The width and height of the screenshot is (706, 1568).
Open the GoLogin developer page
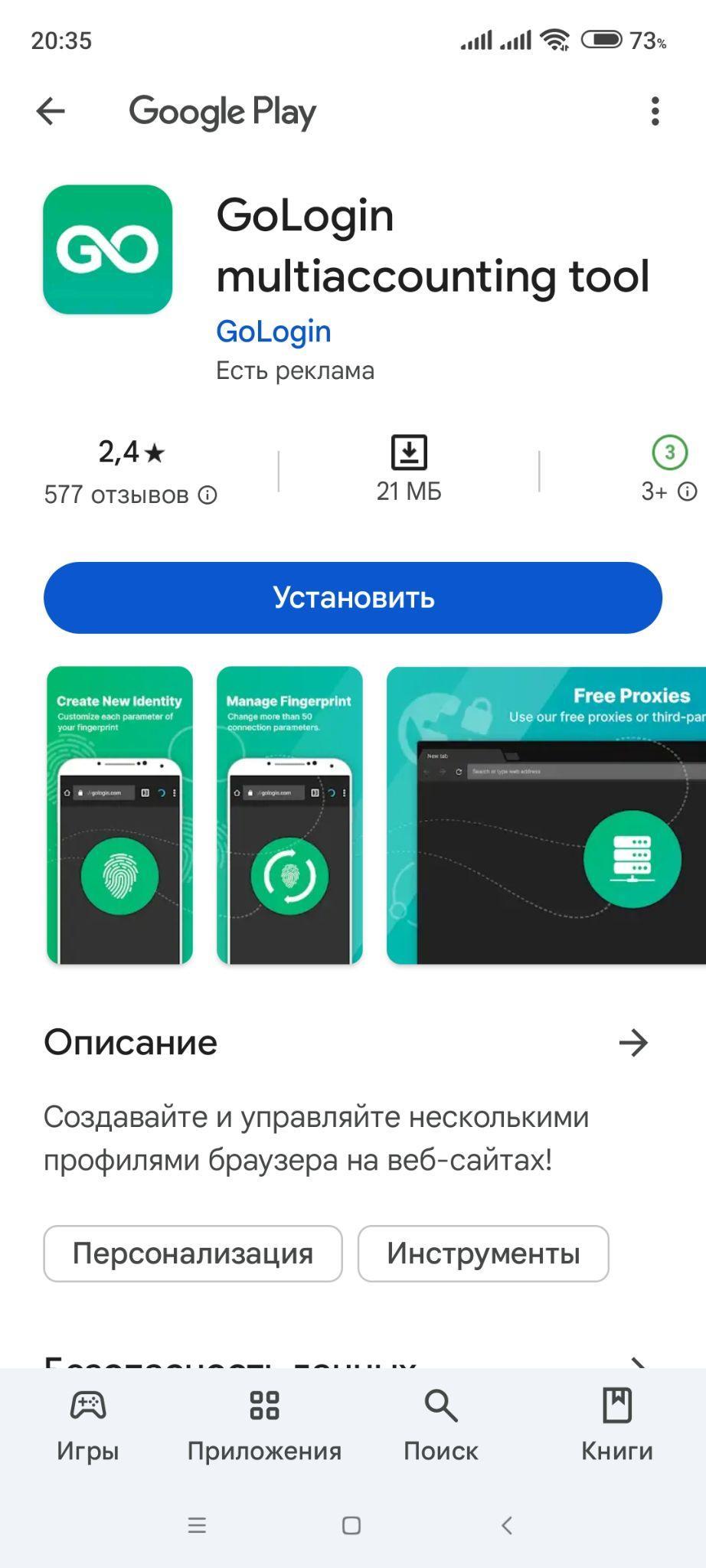(273, 332)
